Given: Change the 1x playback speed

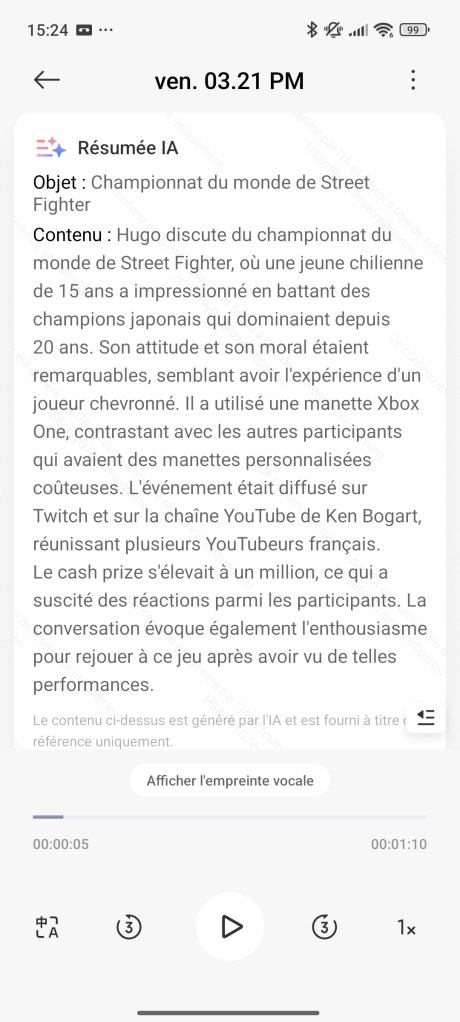Looking at the screenshot, I should coord(407,927).
